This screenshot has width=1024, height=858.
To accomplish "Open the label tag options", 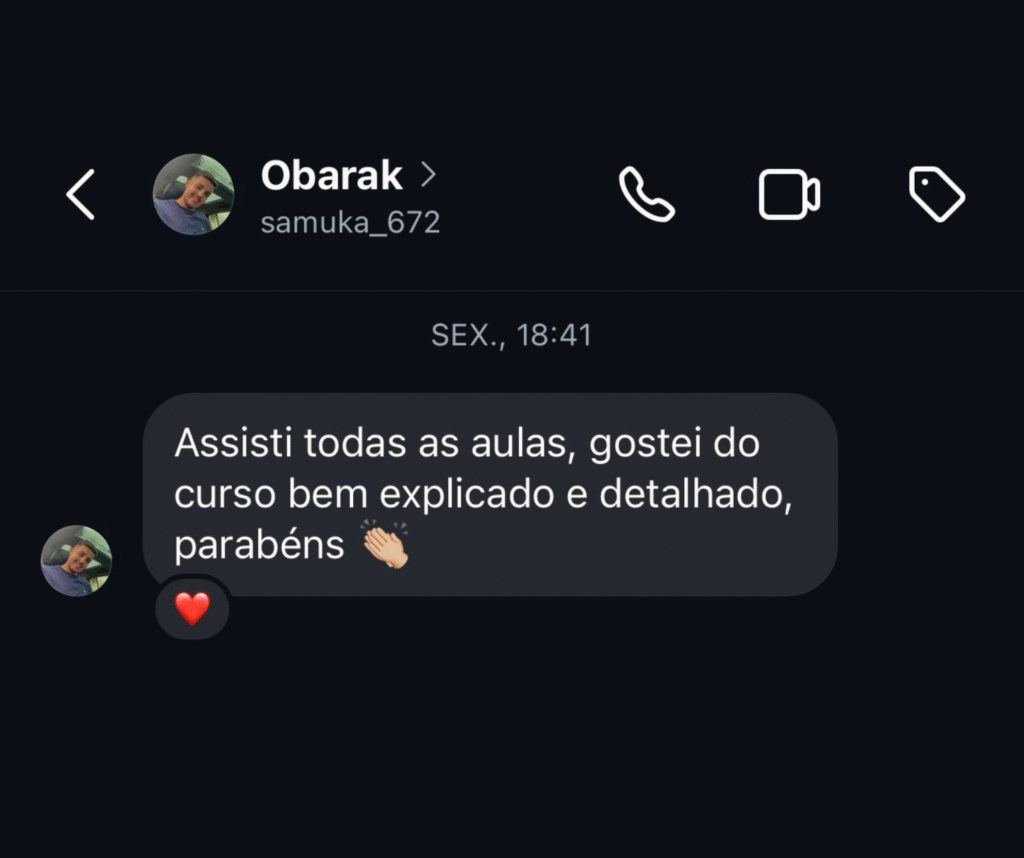I will point(936,194).
